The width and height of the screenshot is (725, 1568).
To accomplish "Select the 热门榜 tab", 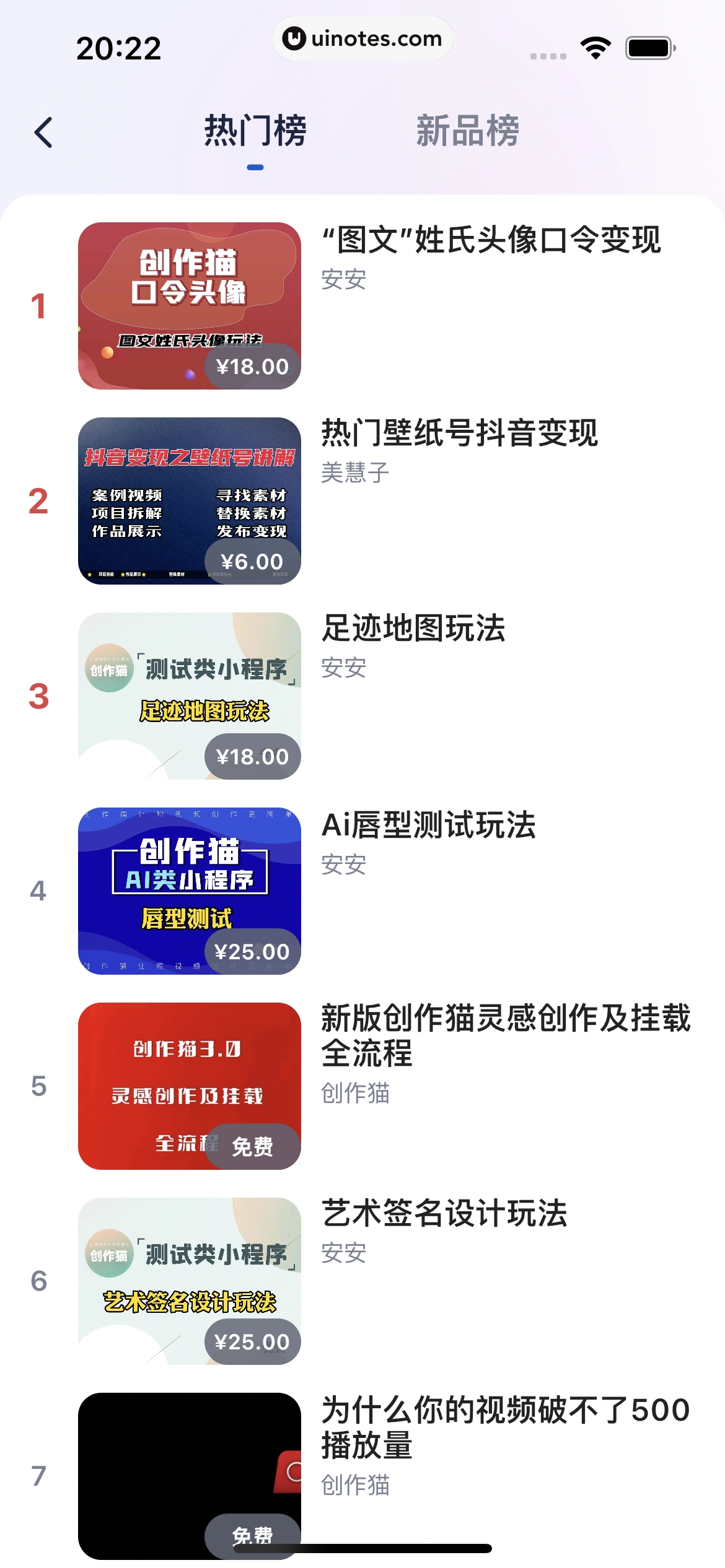I will coord(255,131).
